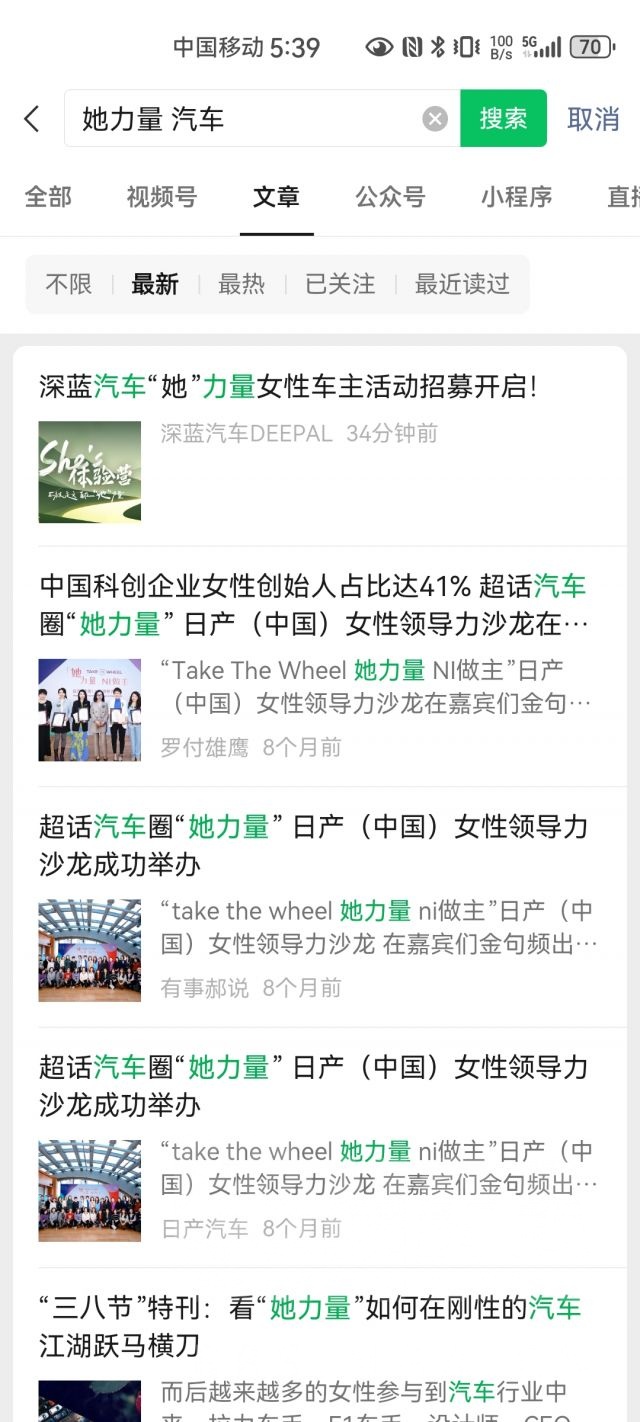Tap the green 搜索 button

tap(503, 119)
